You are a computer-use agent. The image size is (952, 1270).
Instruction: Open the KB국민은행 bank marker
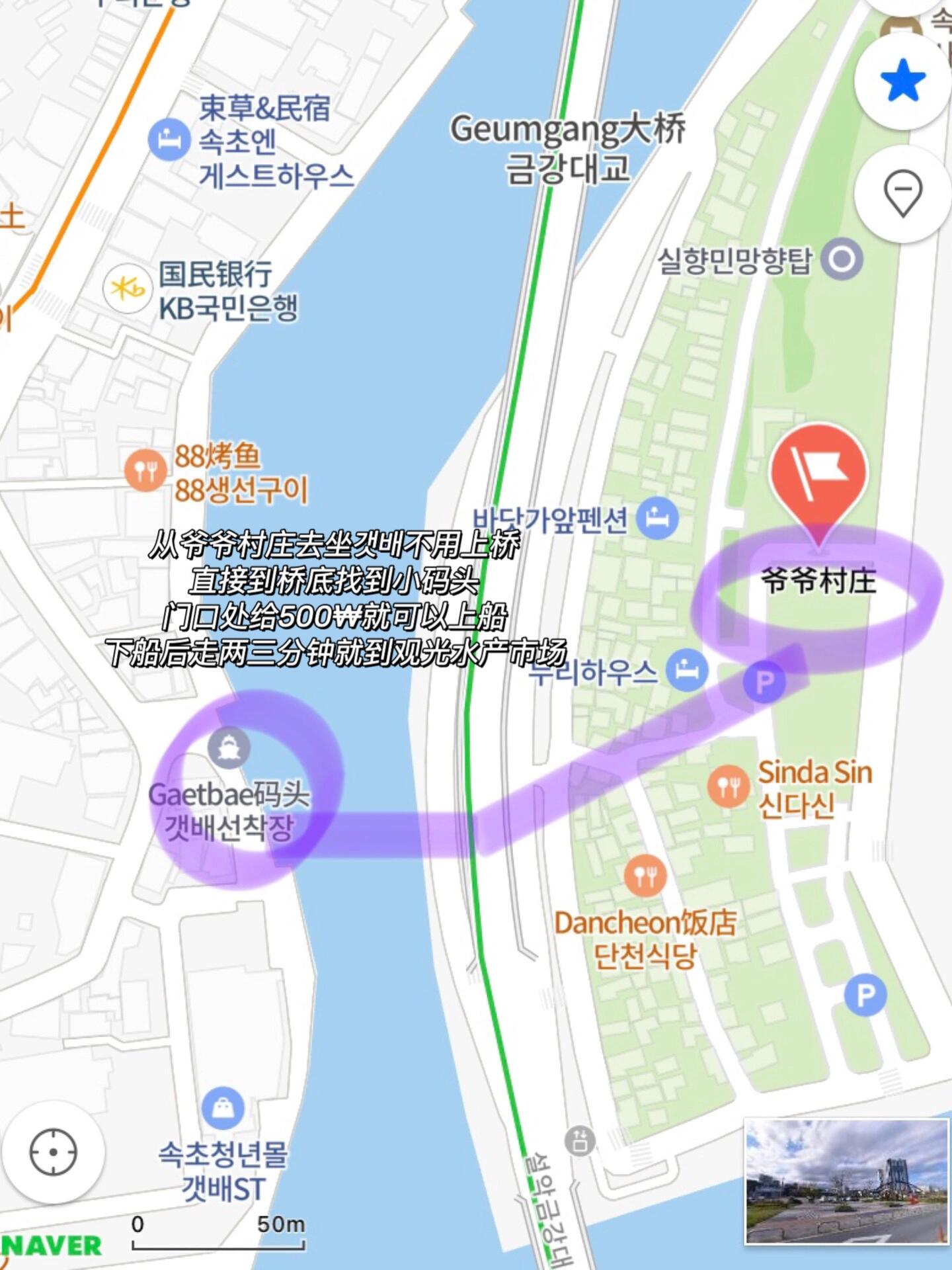[126, 288]
